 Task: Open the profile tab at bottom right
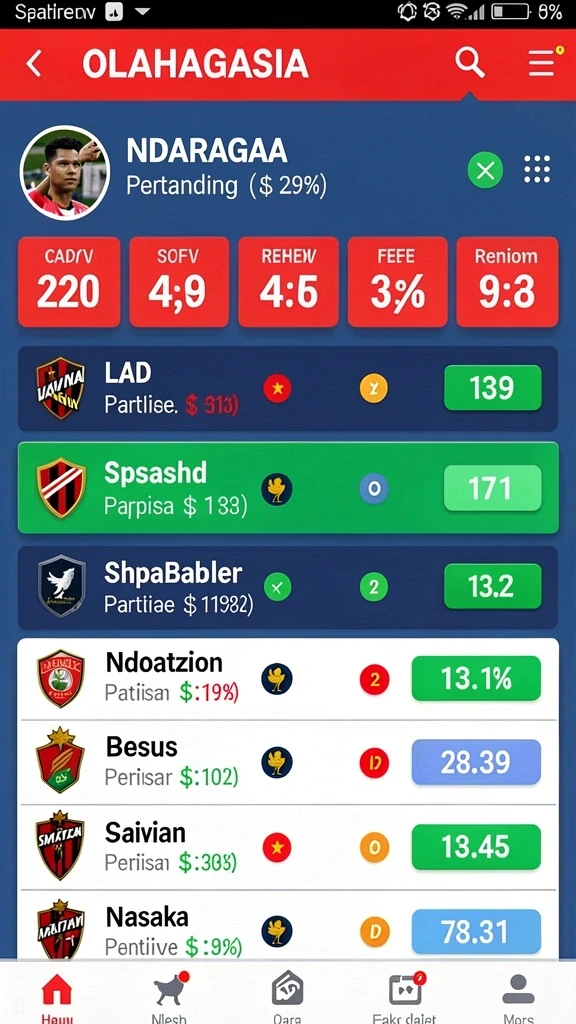click(519, 996)
